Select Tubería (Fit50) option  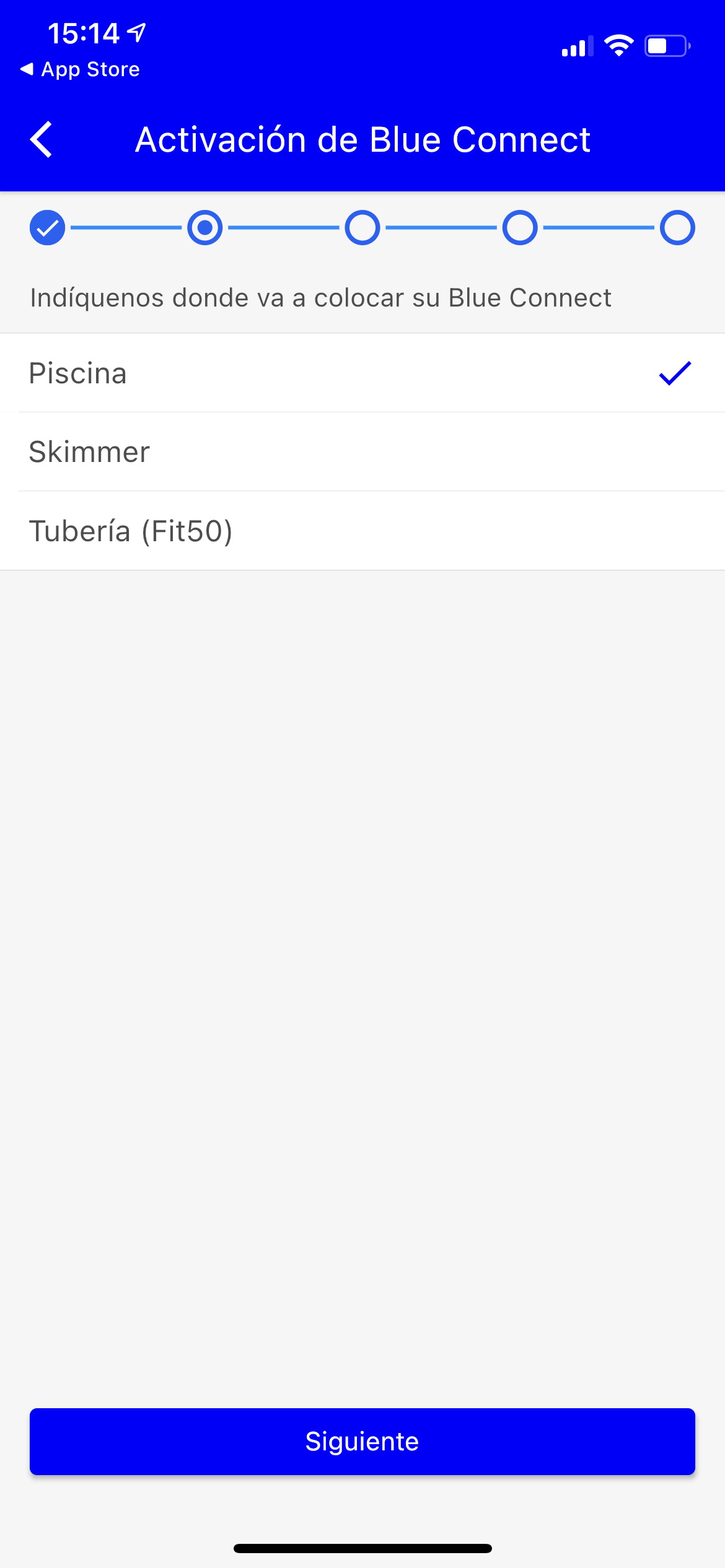[362, 531]
